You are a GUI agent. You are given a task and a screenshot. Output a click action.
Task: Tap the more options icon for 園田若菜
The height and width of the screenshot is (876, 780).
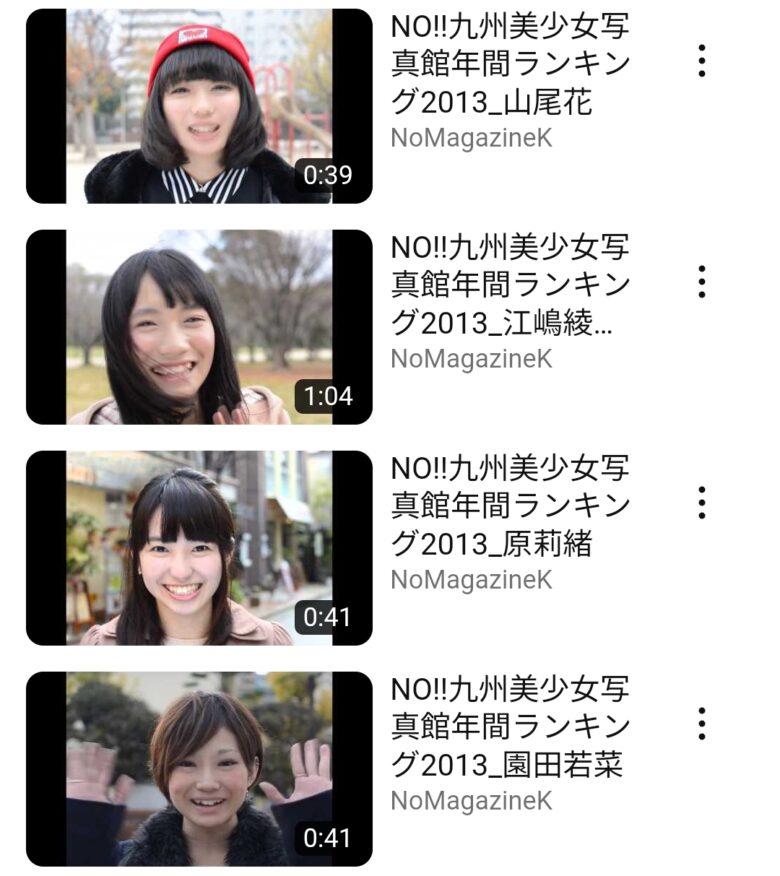point(702,723)
